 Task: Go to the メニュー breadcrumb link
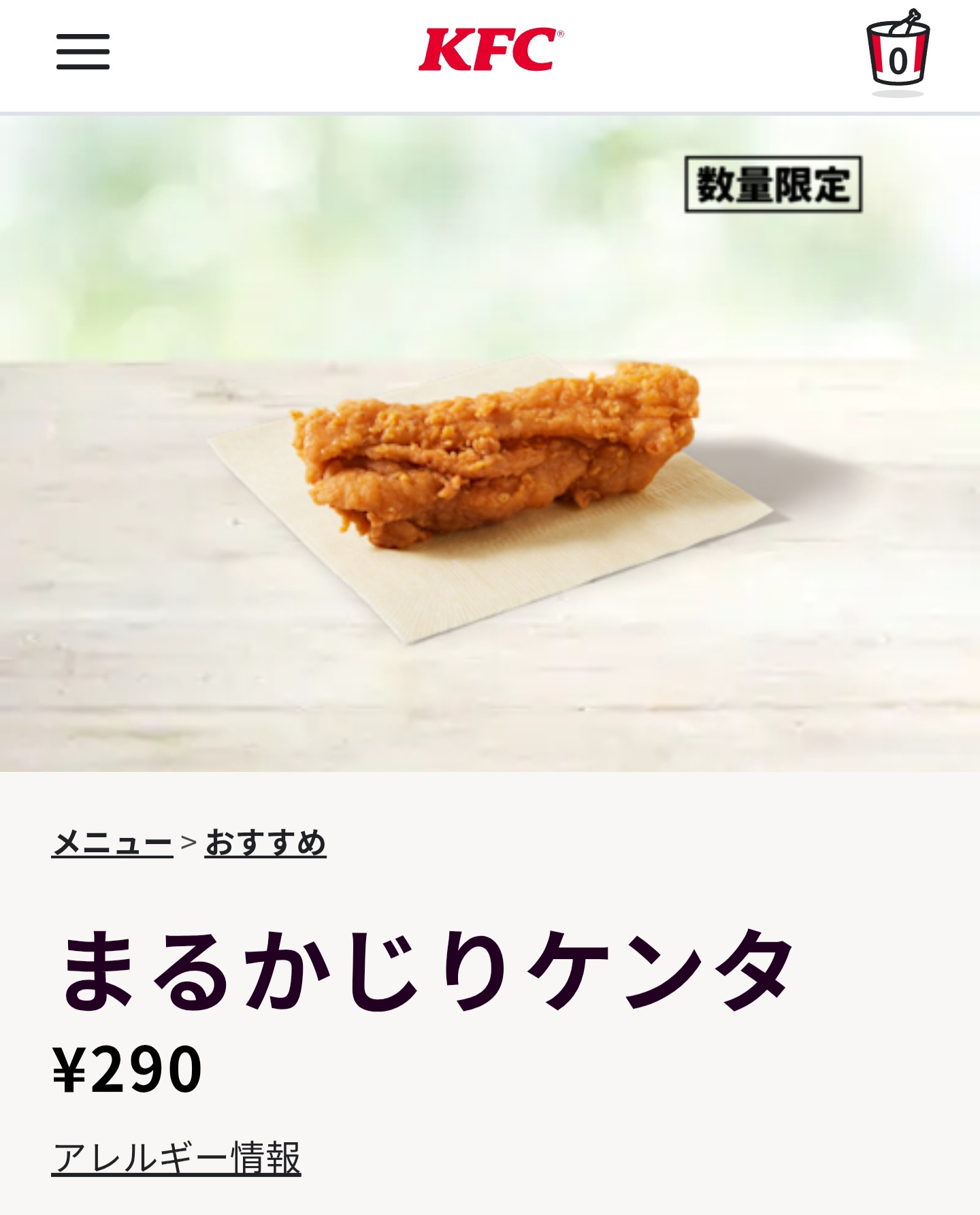pos(112,843)
